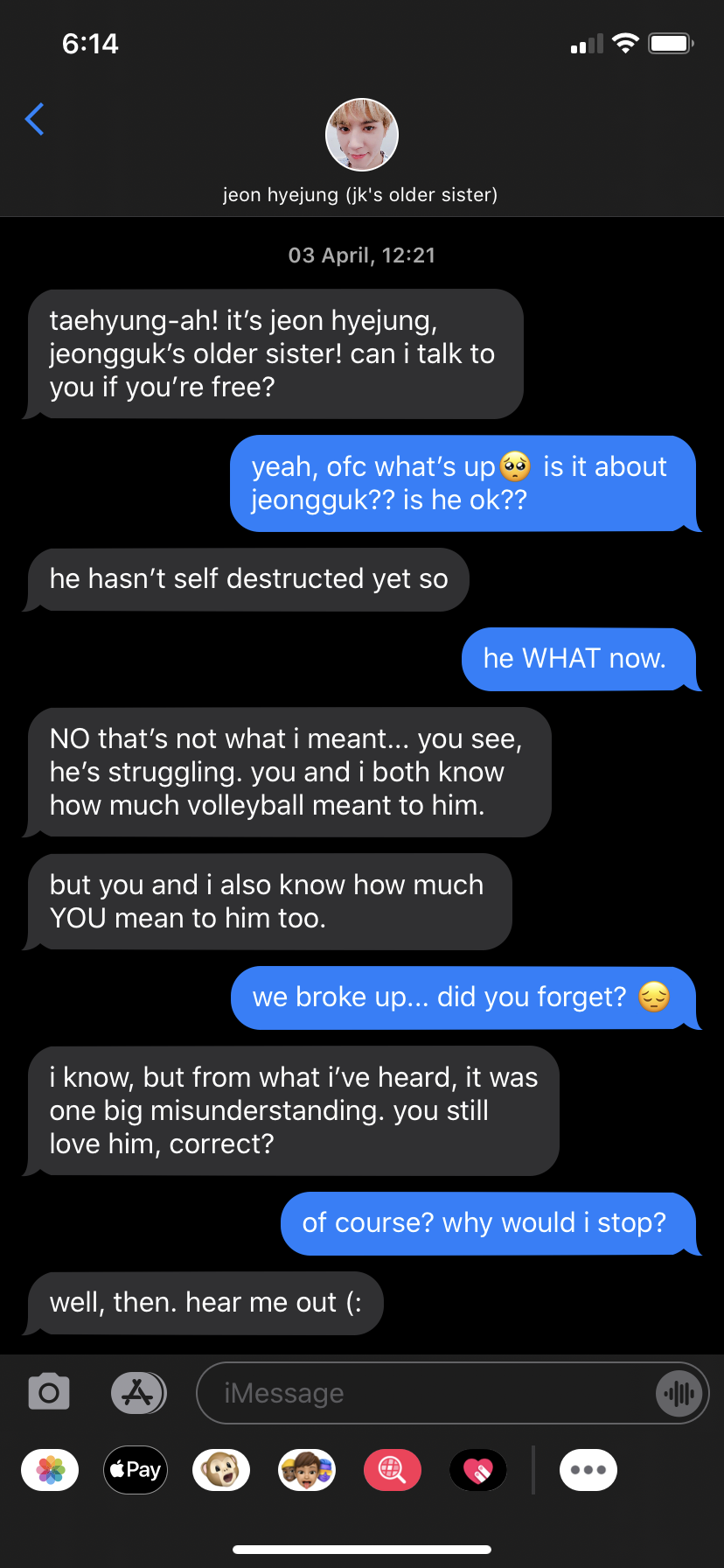Open the Animoji monkey app
The image size is (724, 1568).
(221, 1470)
